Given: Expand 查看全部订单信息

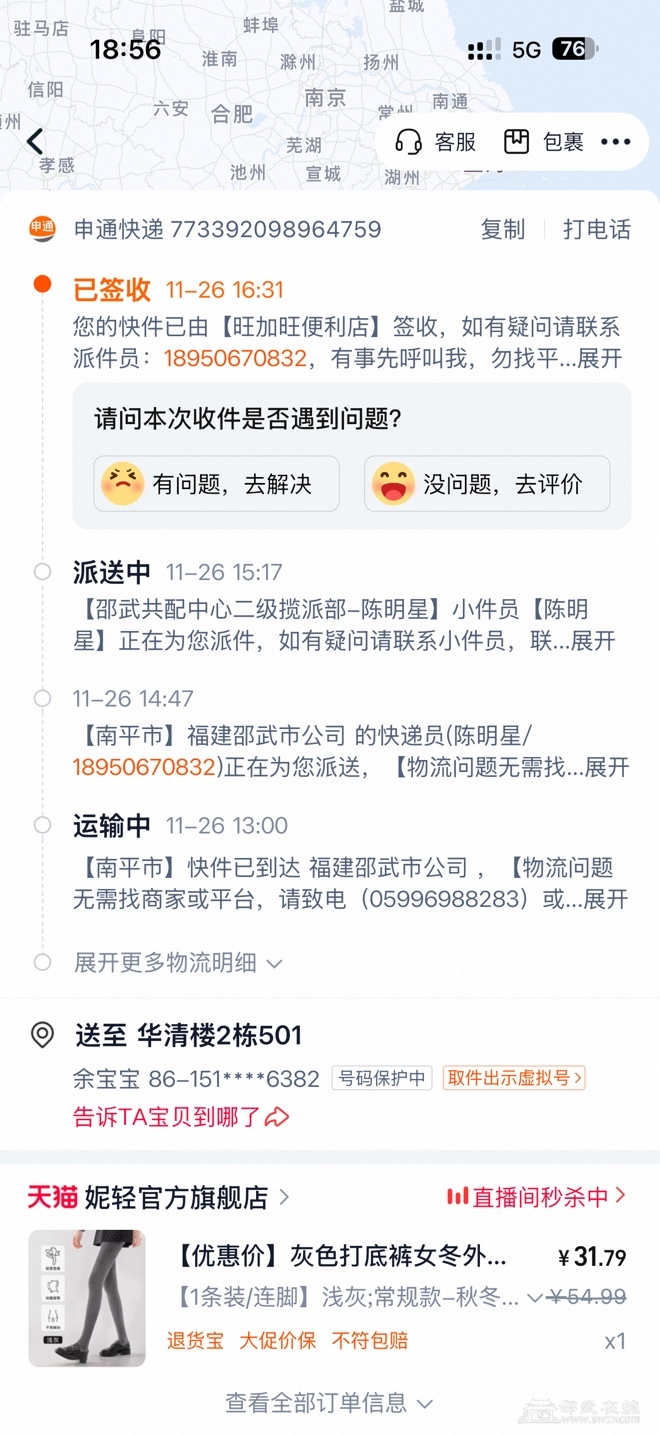Looking at the screenshot, I should [x=329, y=1403].
